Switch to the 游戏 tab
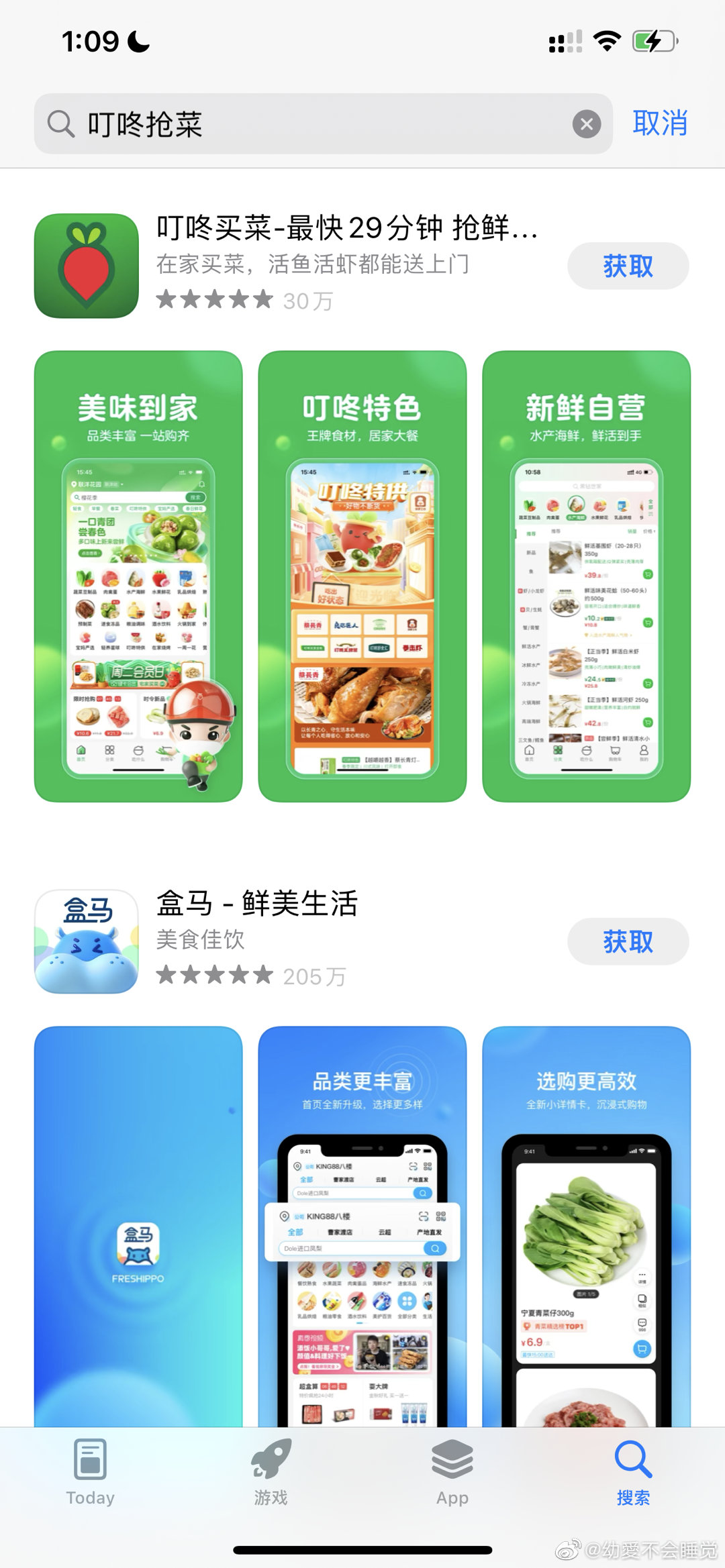Viewport: 725px width, 1568px height. 271,1473
